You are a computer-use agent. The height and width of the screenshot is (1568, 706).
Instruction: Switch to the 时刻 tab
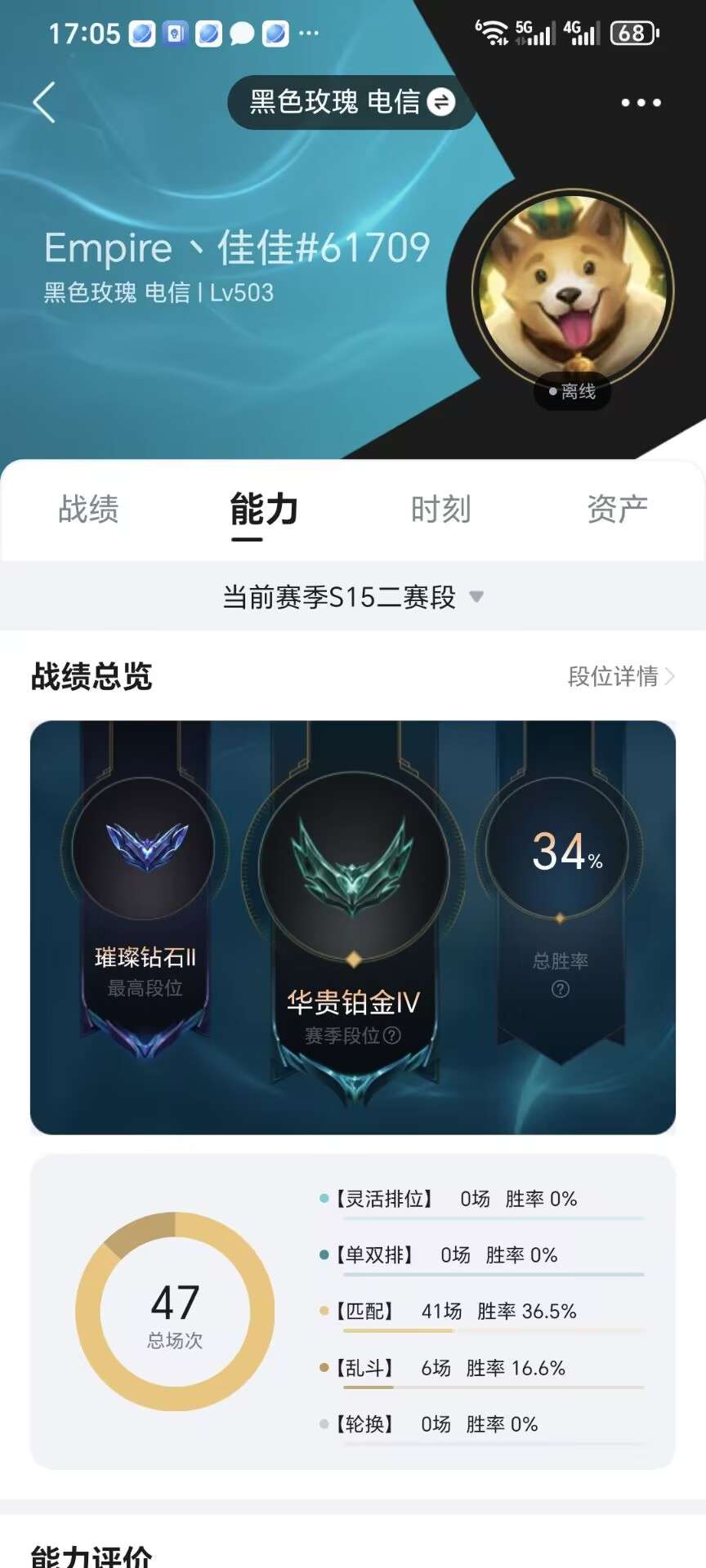[440, 509]
